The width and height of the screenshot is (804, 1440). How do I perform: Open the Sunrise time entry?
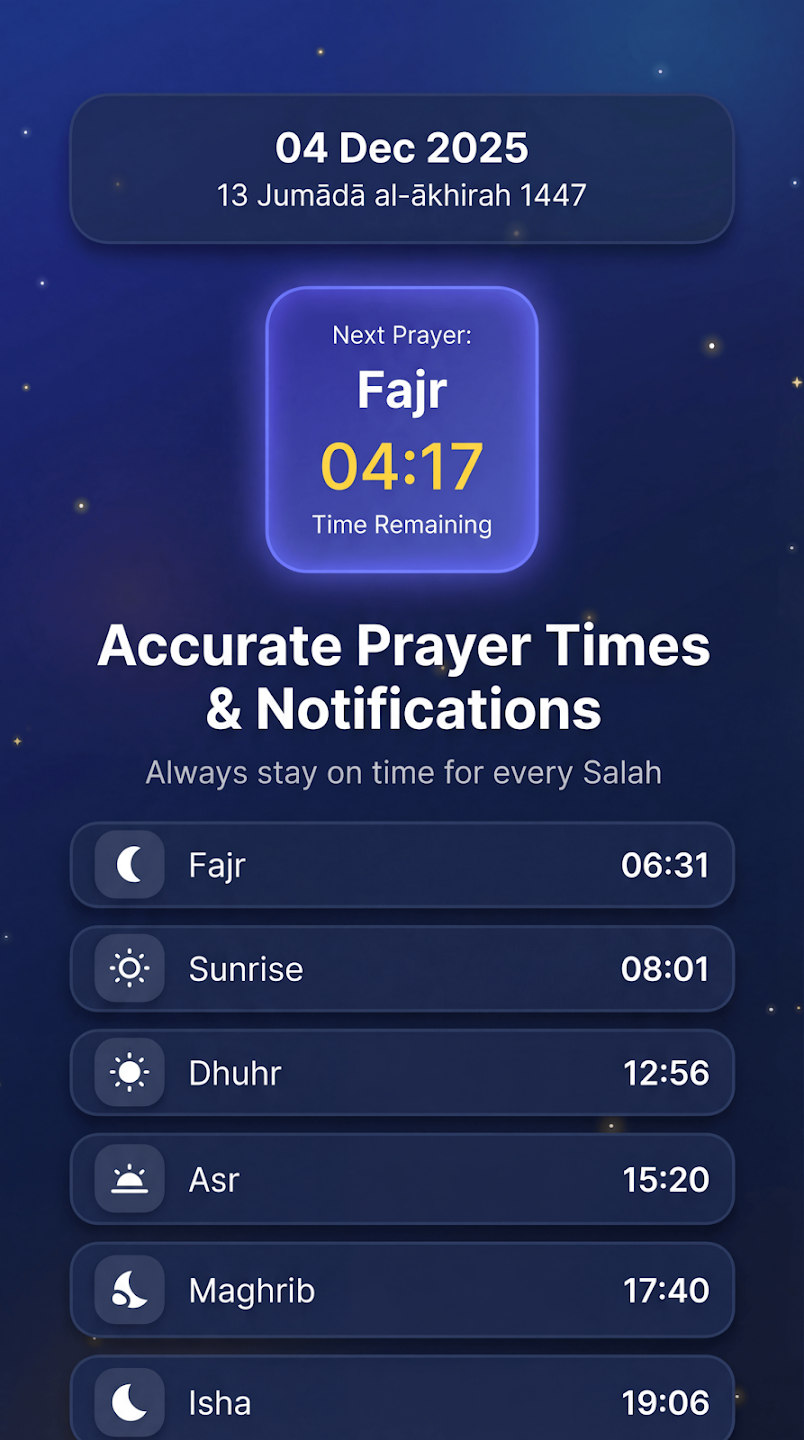pos(402,969)
